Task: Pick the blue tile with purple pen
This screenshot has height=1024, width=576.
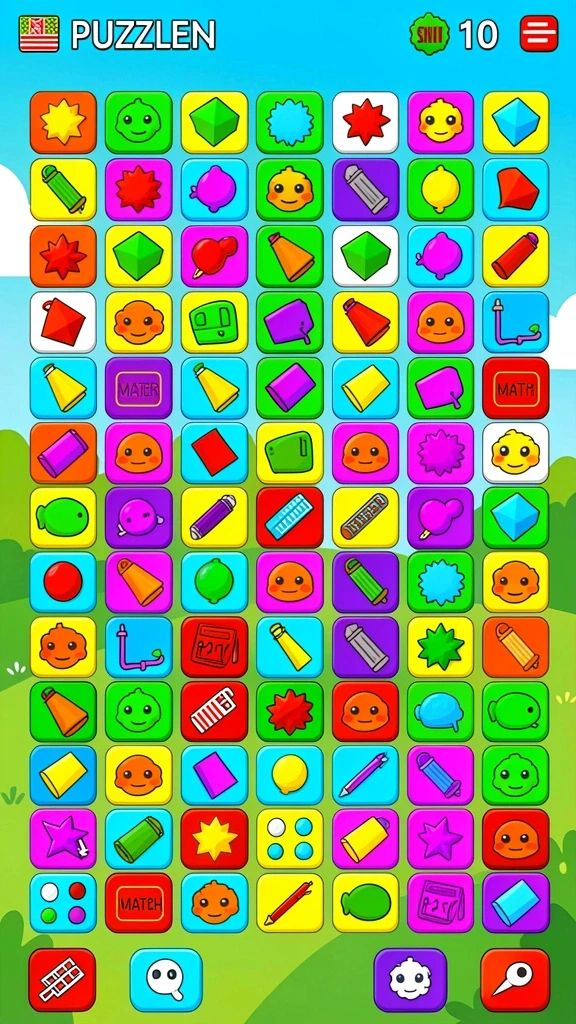Action: pos(365,775)
